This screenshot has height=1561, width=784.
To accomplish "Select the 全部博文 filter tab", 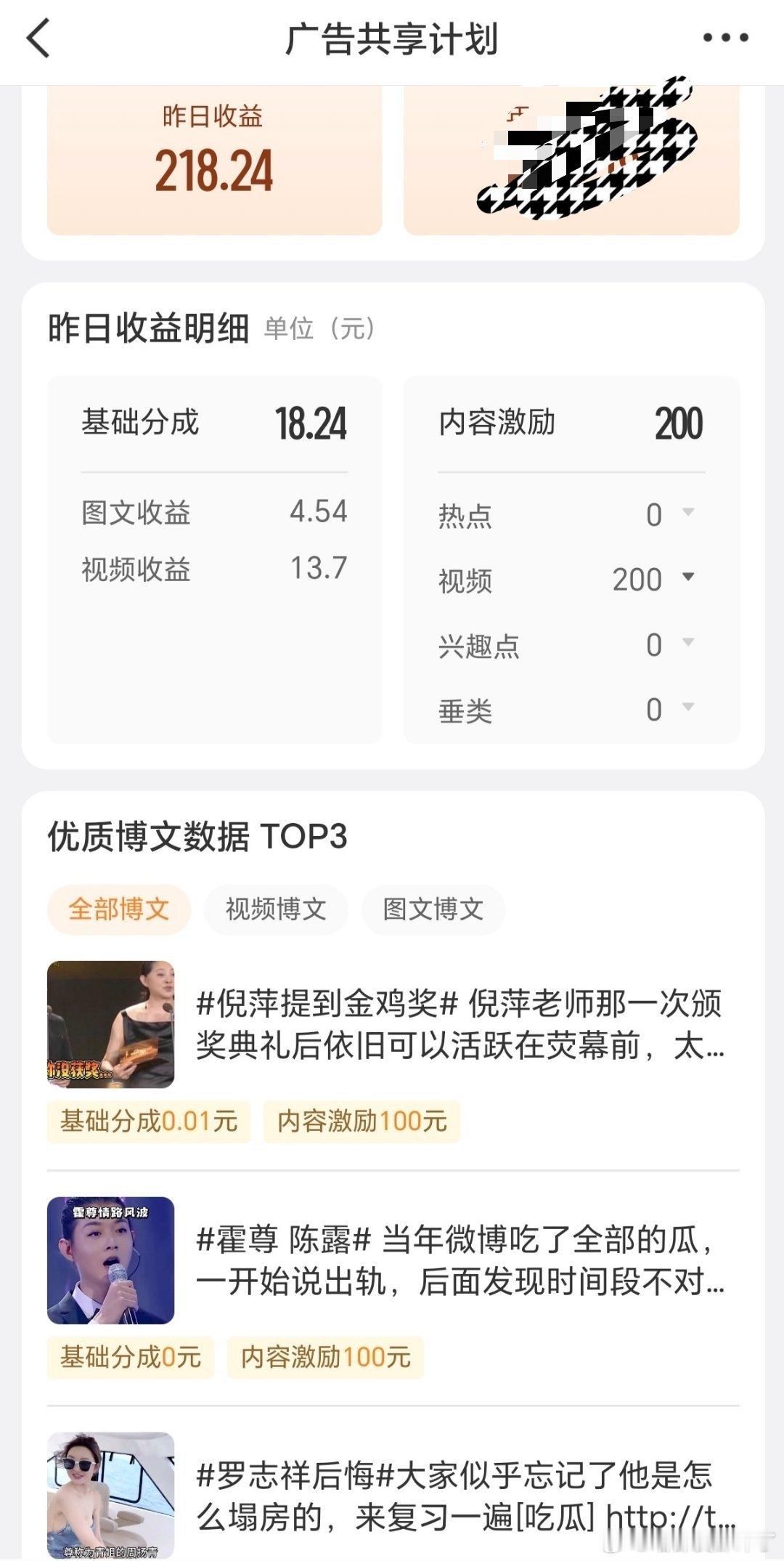I will pyautogui.click(x=118, y=909).
